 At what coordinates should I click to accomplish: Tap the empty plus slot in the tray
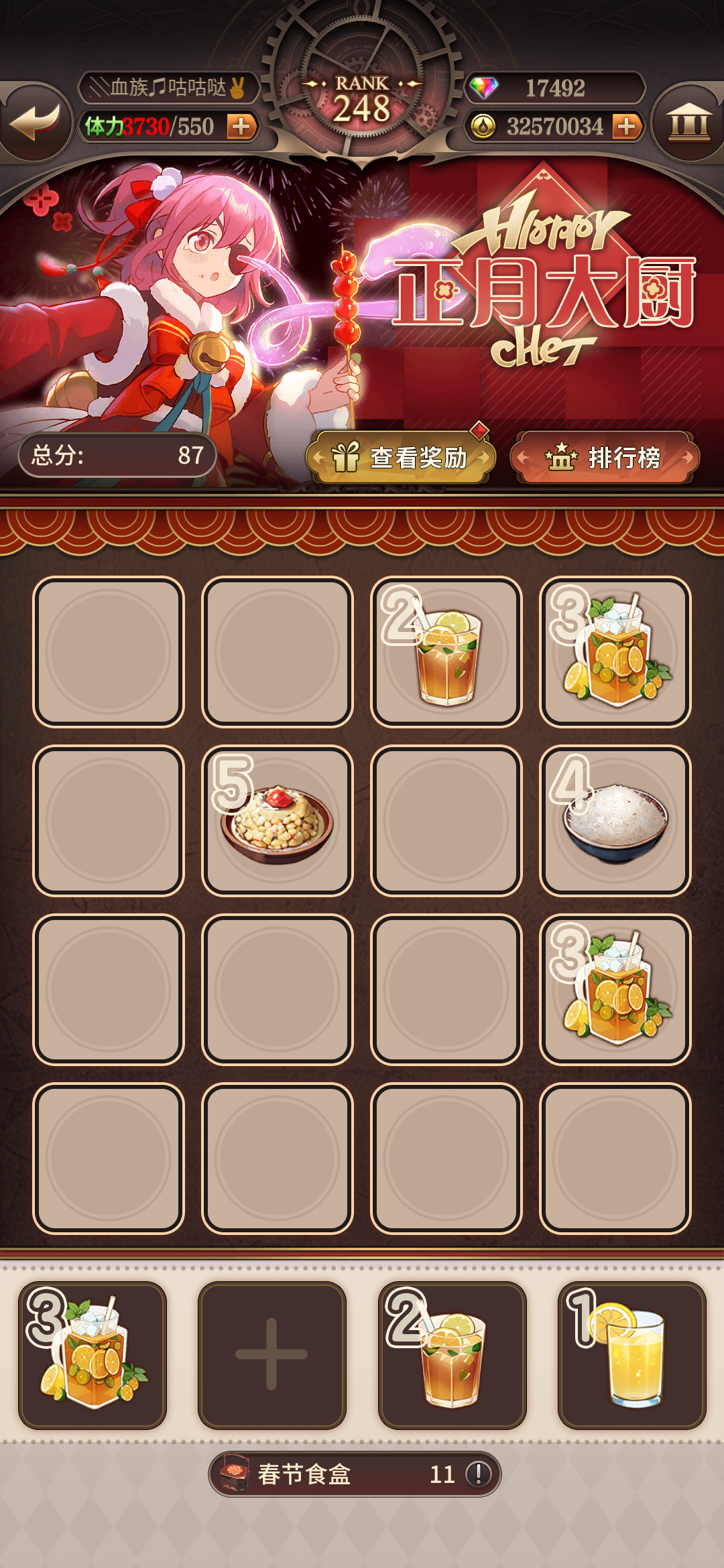point(272,1355)
